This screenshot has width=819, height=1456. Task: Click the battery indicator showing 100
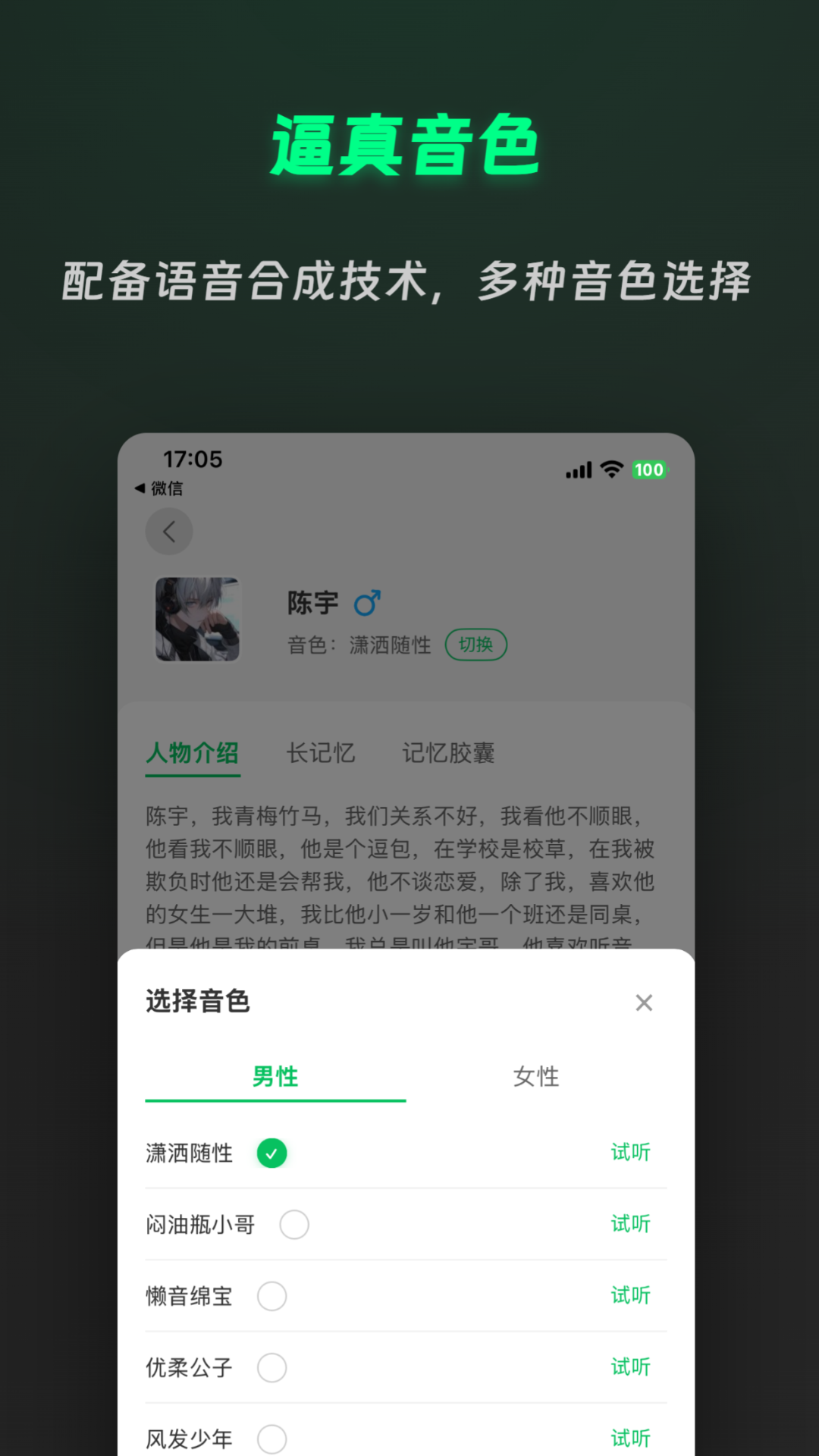(x=648, y=470)
